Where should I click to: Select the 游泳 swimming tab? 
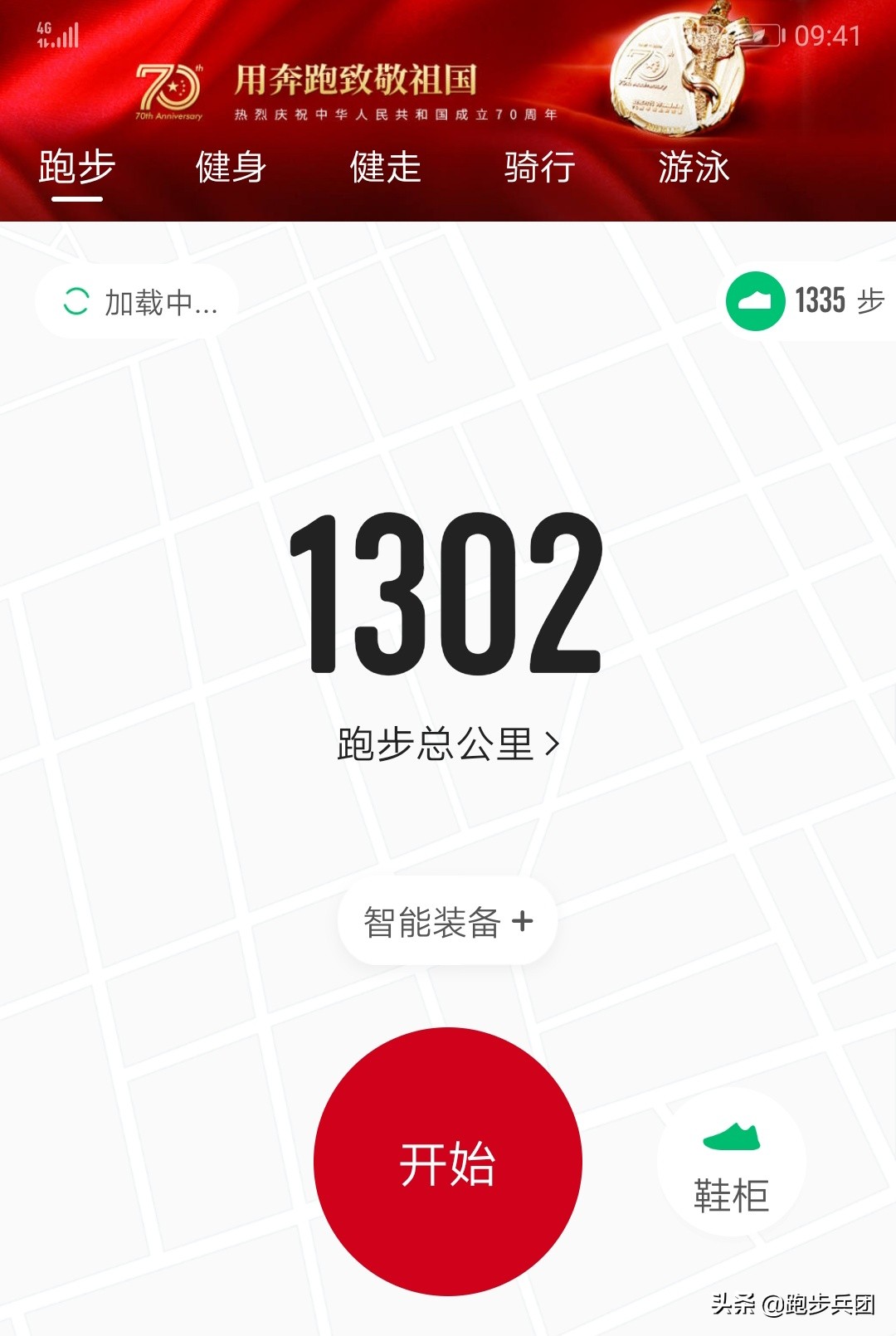(694, 168)
